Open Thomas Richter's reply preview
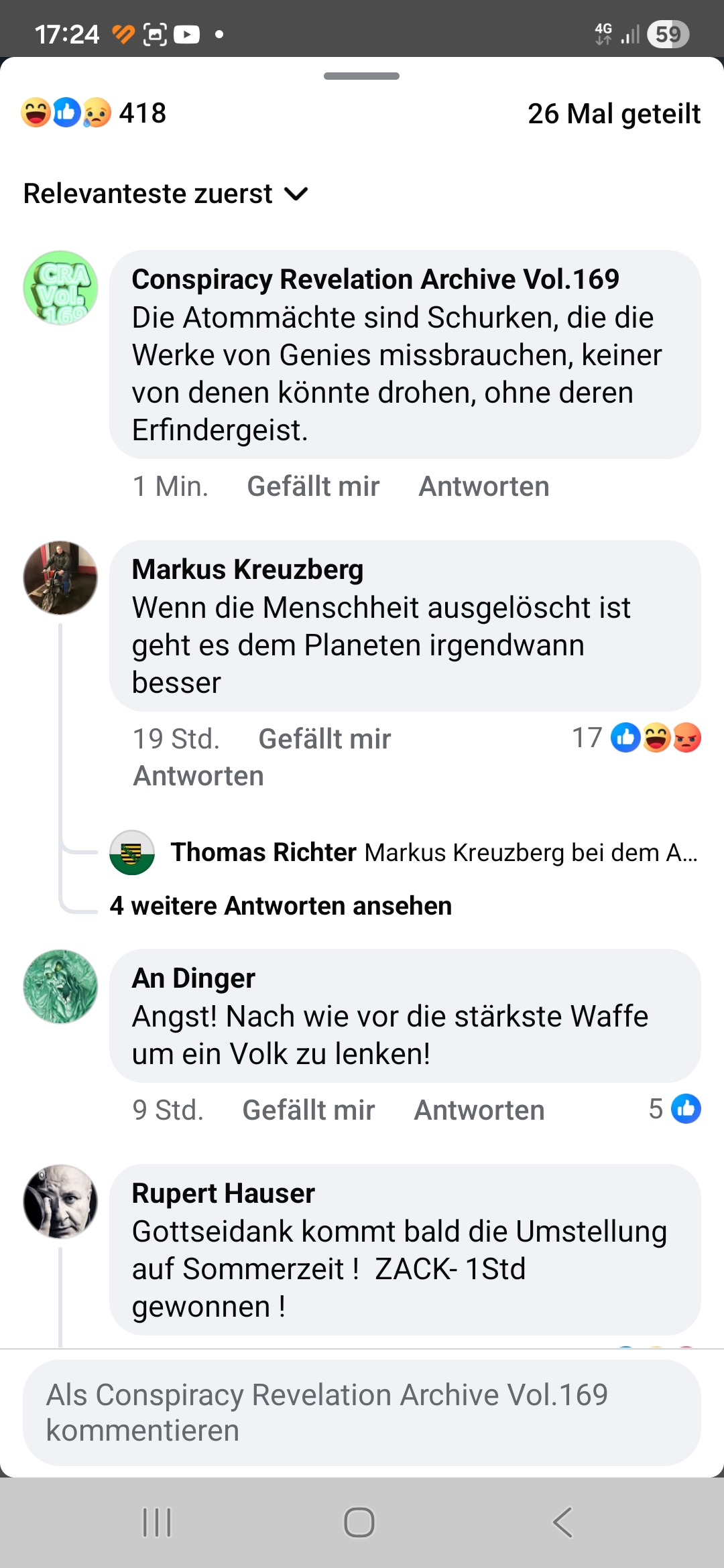The image size is (724, 1568). point(433,852)
